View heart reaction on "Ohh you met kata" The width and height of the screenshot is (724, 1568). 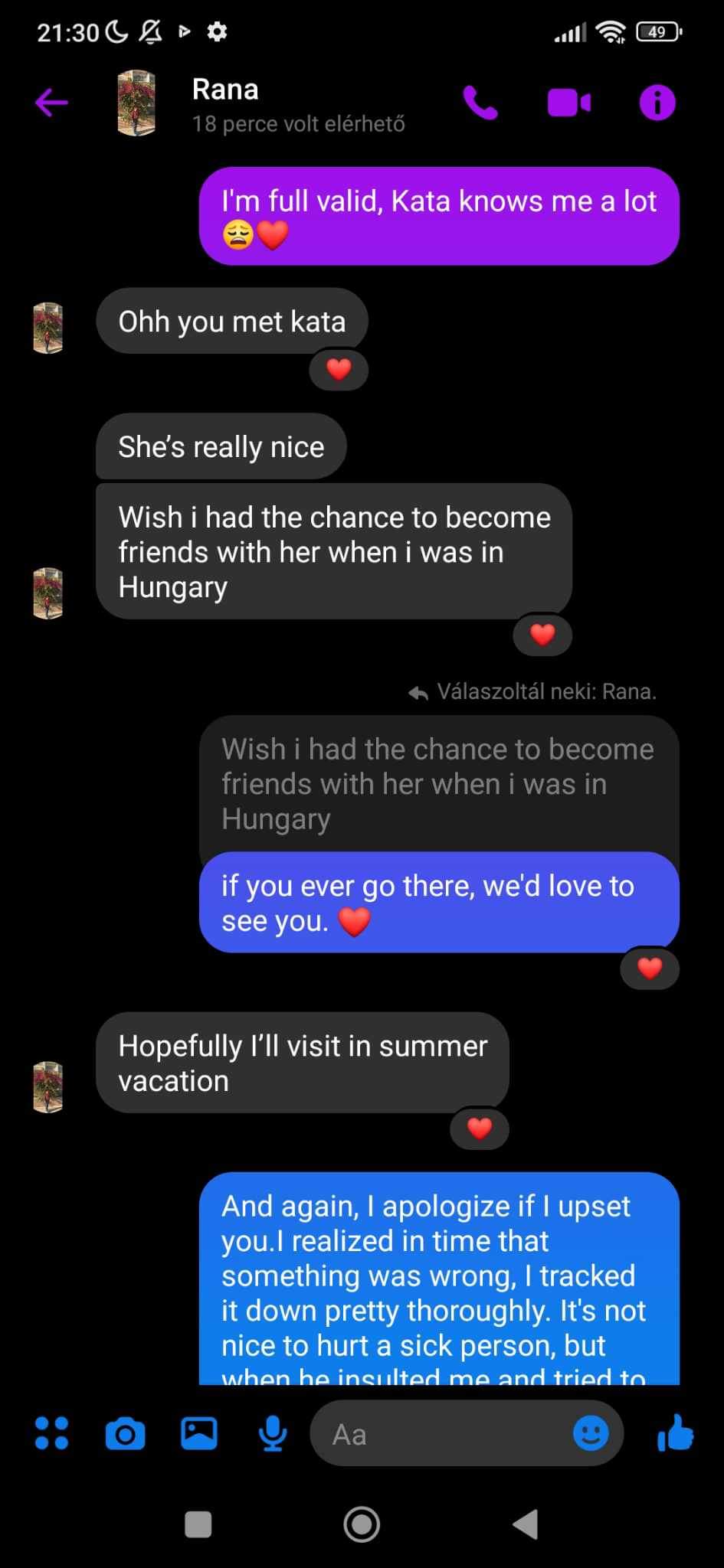339,370
